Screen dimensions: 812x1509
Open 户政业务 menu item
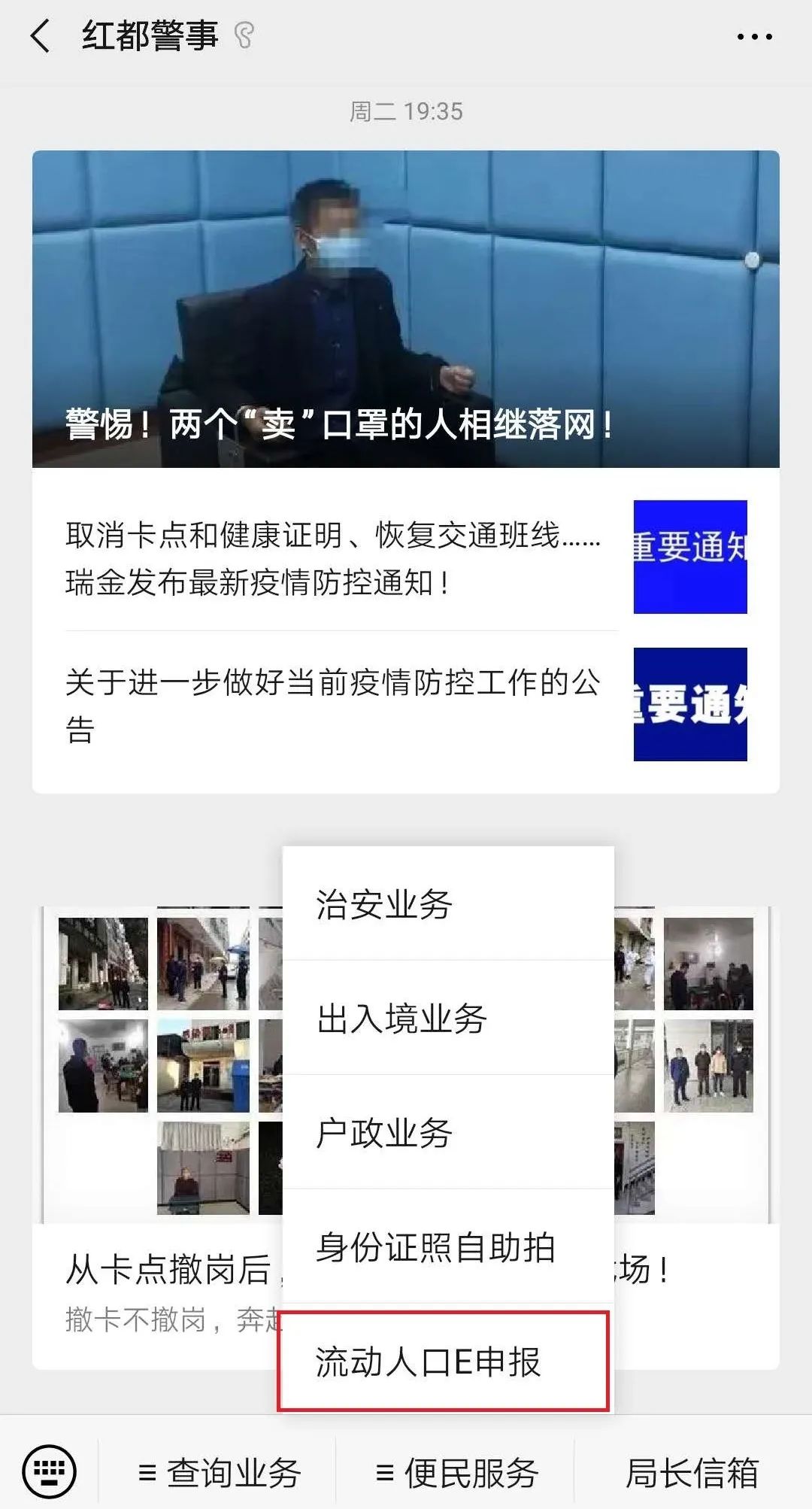pyautogui.click(x=448, y=1132)
